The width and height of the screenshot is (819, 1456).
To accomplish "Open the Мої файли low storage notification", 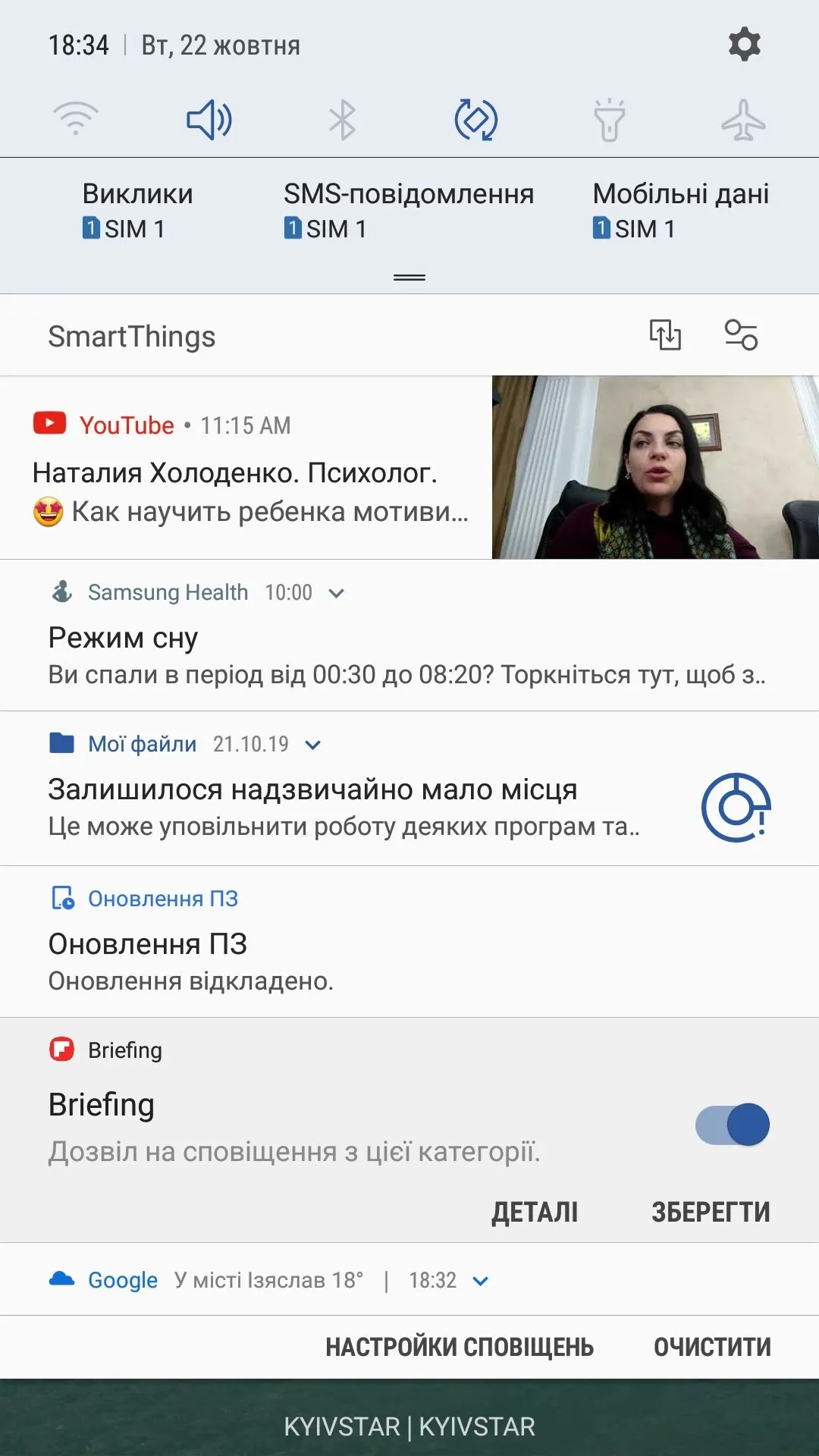I will [x=341, y=804].
